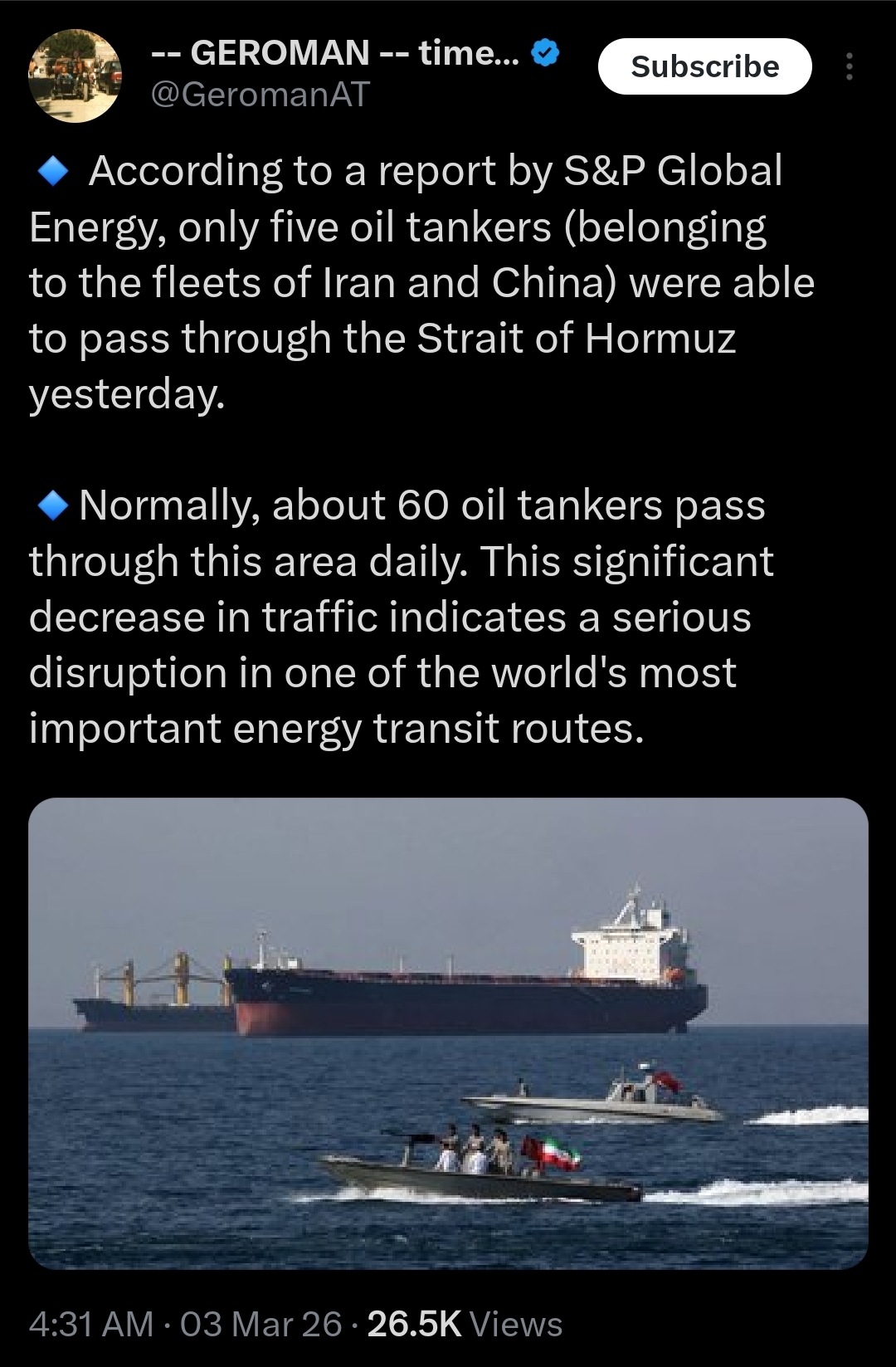View the post's 26.5K views analytics
The height and width of the screenshot is (1367, 896).
(x=465, y=1324)
